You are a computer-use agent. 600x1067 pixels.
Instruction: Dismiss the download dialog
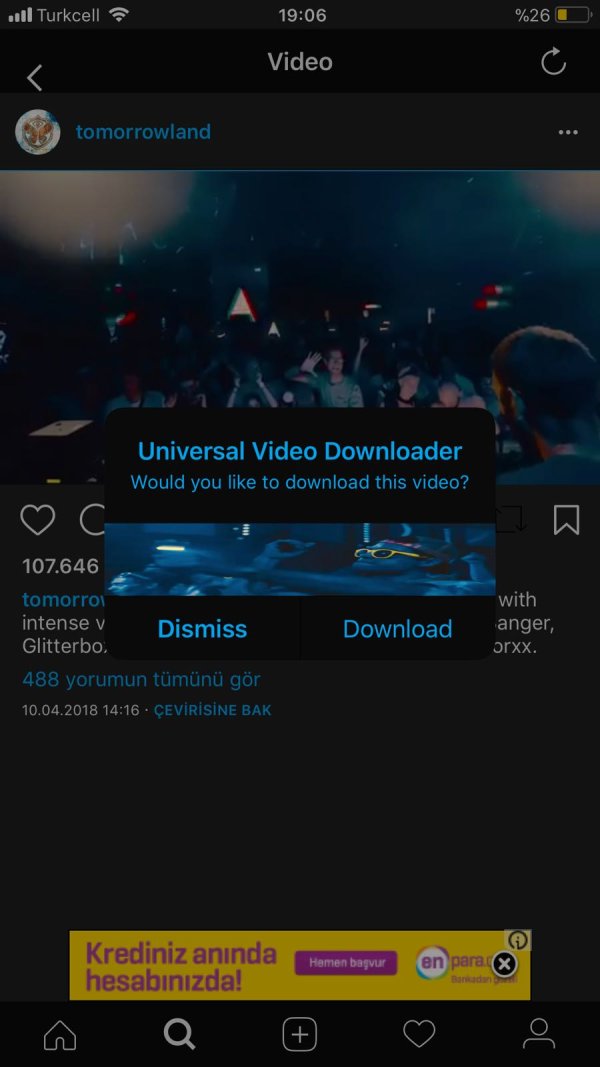[202, 629]
